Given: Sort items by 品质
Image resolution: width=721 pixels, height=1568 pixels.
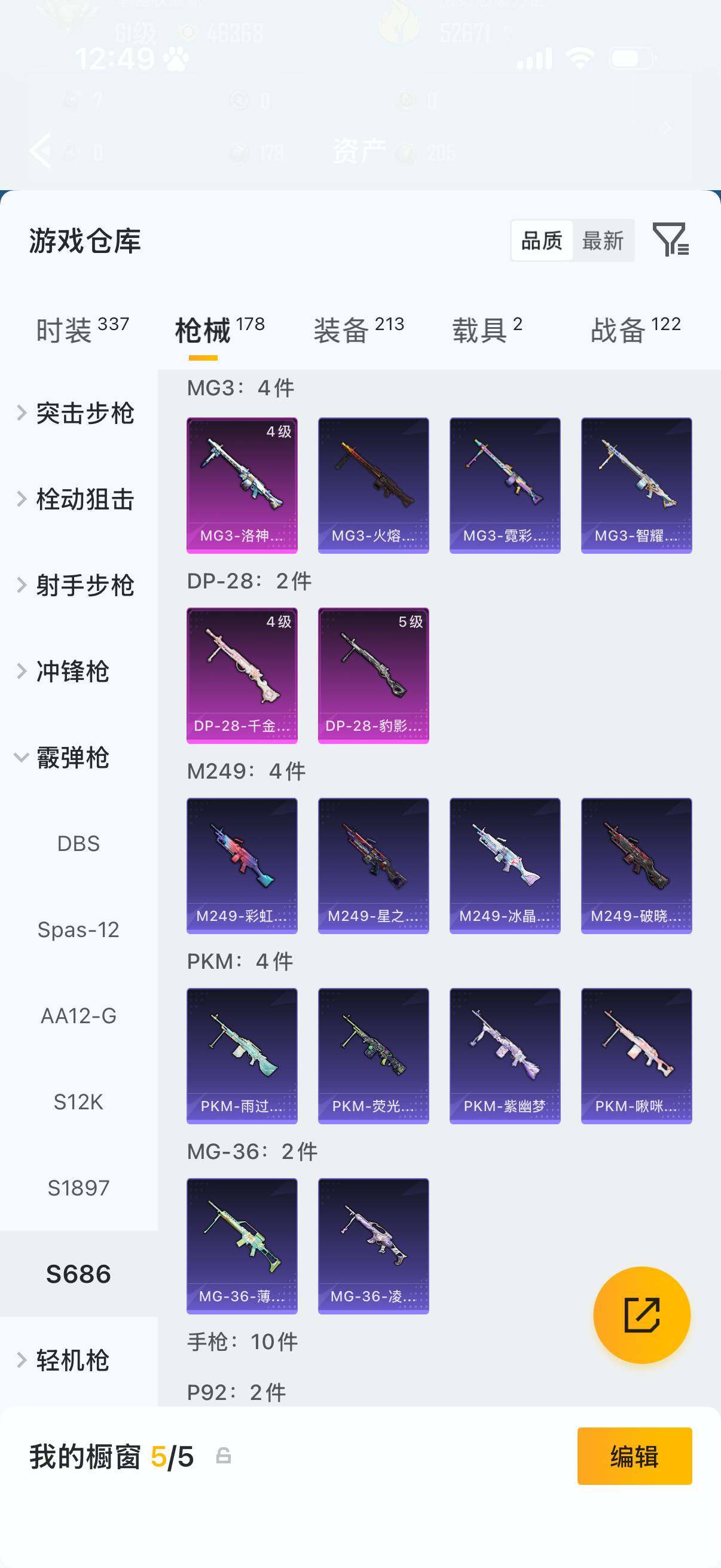Looking at the screenshot, I should coord(542,240).
